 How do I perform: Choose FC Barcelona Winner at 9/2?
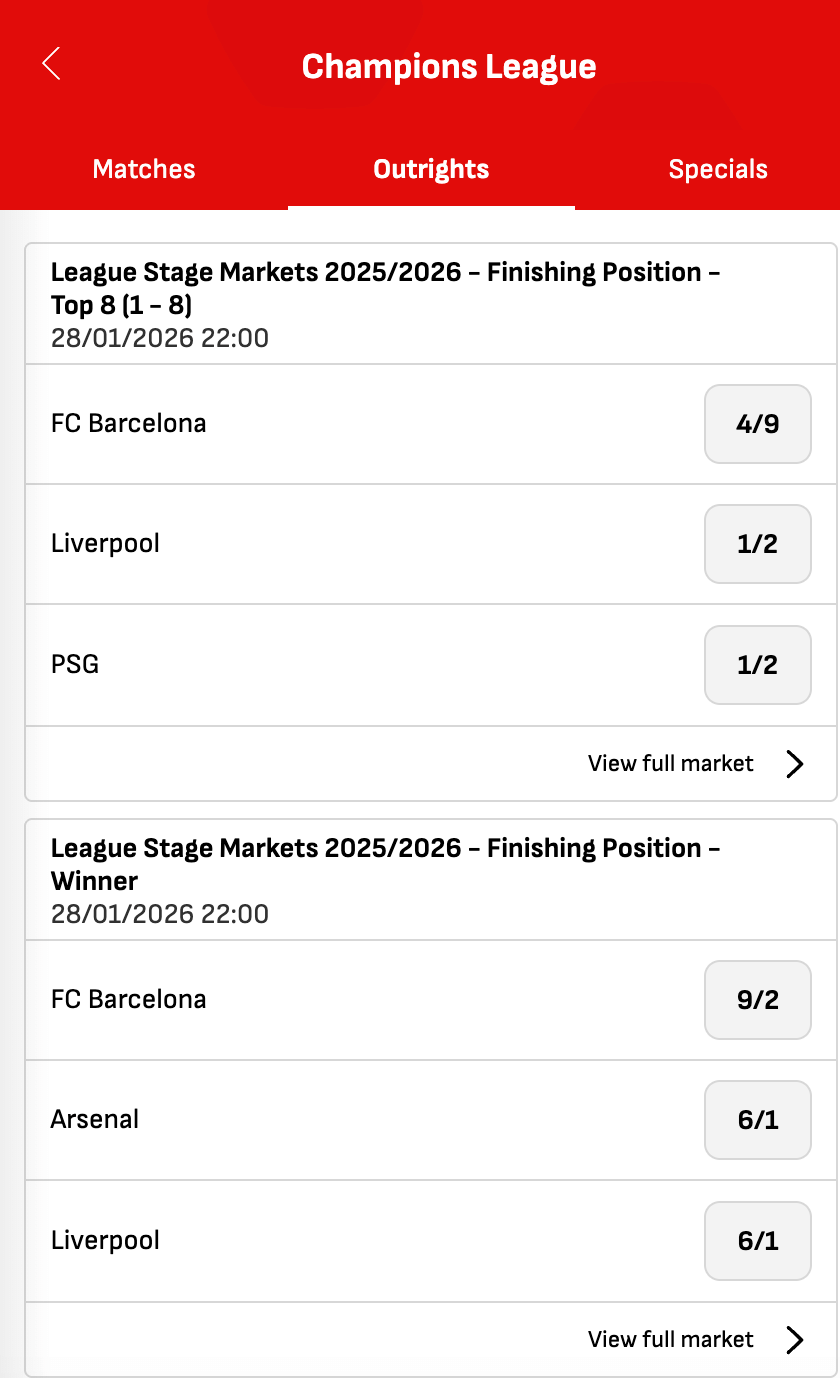point(757,1000)
